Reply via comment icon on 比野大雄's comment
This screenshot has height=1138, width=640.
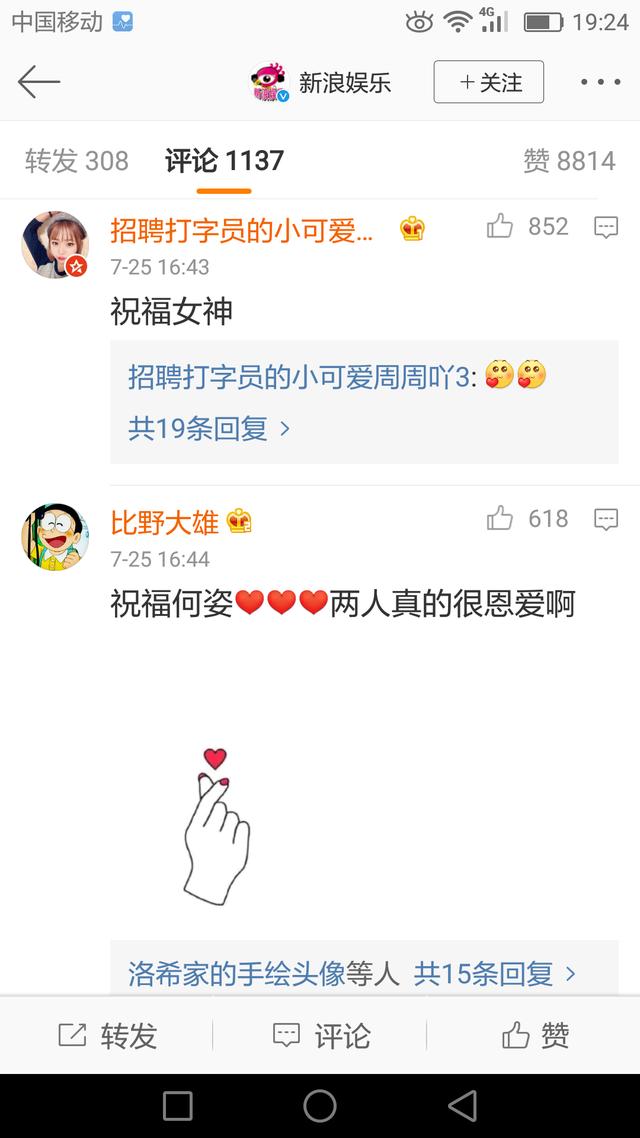606,520
